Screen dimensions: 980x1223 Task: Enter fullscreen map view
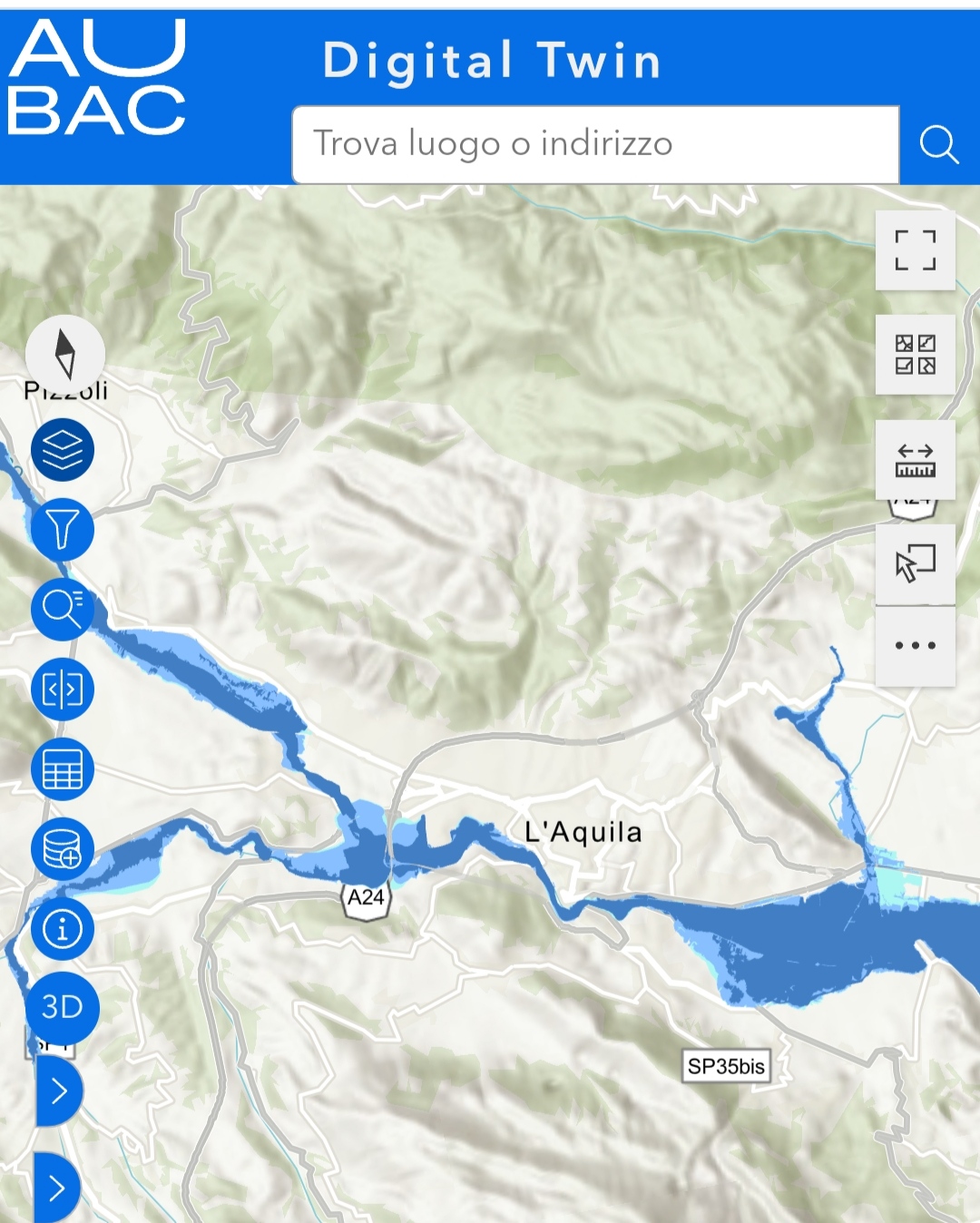coord(915,250)
